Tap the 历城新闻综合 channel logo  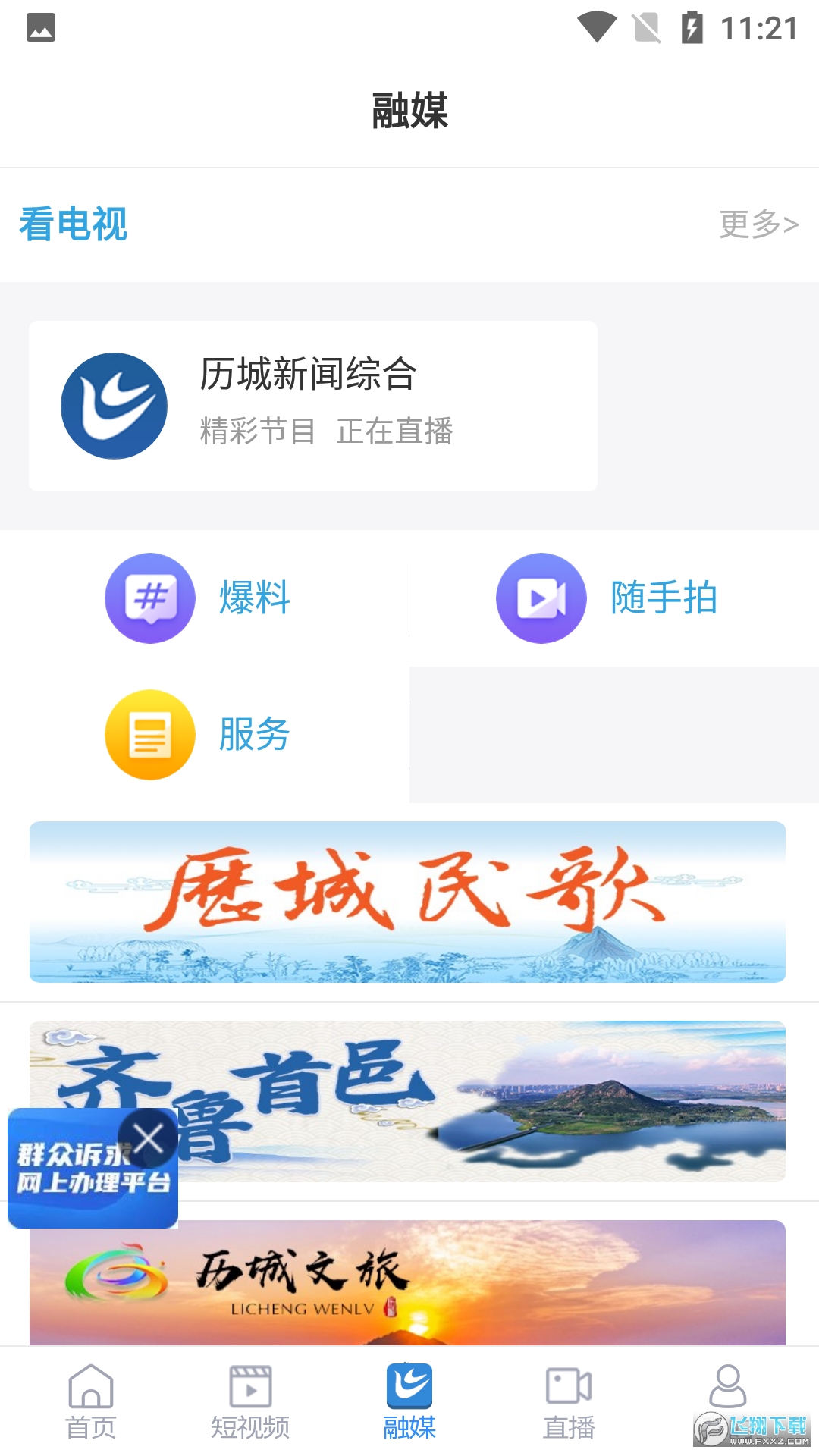click(x=114, y=406)
